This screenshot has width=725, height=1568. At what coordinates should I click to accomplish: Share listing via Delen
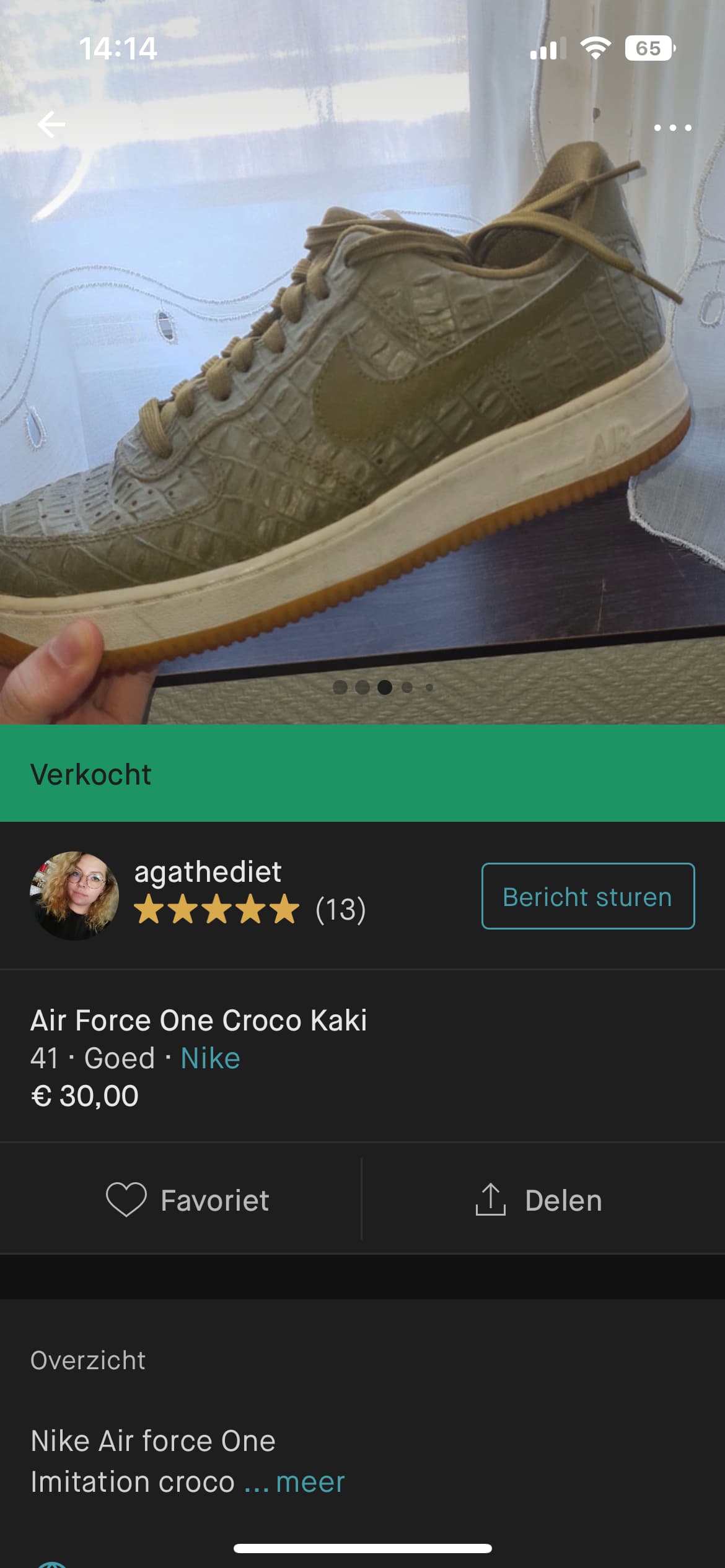538,1200
